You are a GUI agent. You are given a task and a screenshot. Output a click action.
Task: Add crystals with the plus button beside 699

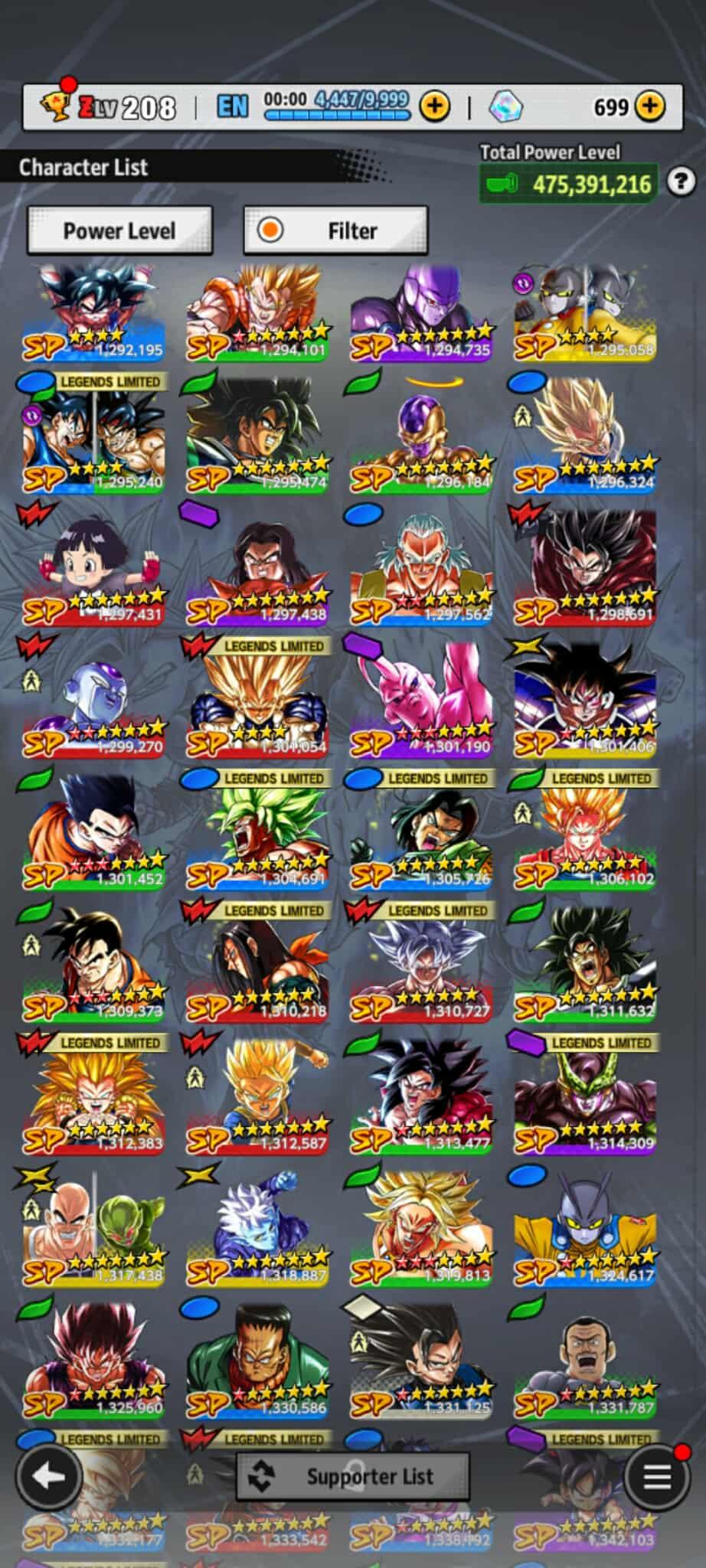pyautogui.click(x=649, y=106)
